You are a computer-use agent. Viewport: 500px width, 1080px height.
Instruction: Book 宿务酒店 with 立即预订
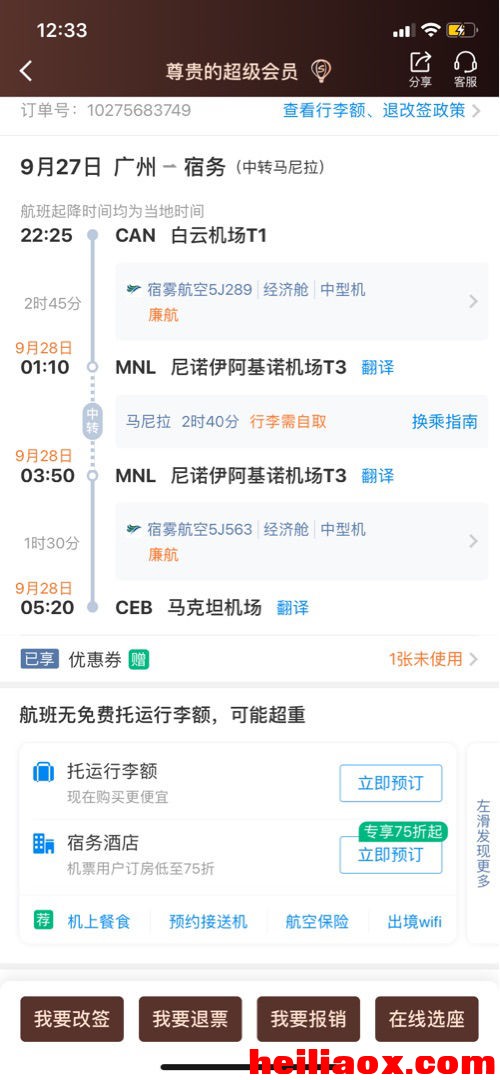click(x=390, y=855)
